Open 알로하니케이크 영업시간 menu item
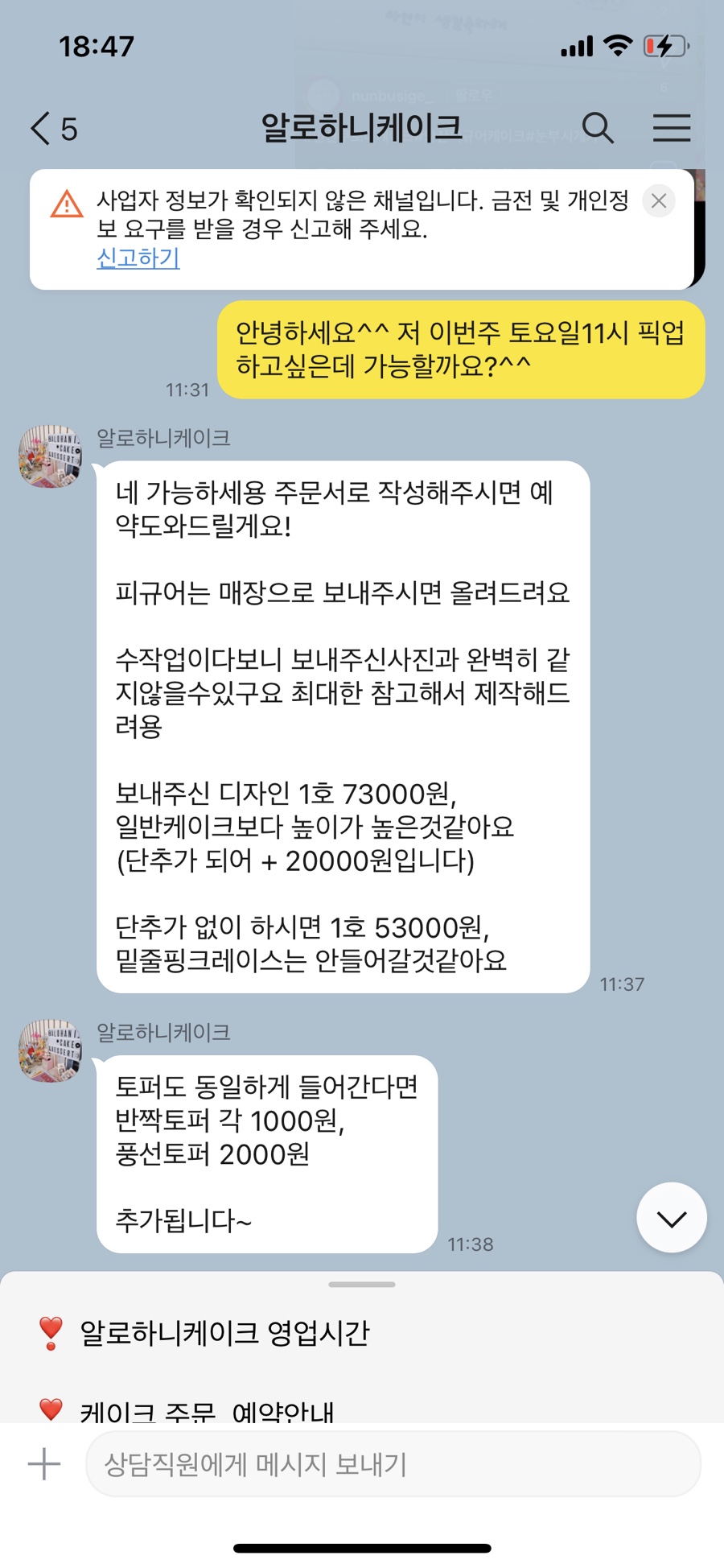 (x=224, y=1334)
